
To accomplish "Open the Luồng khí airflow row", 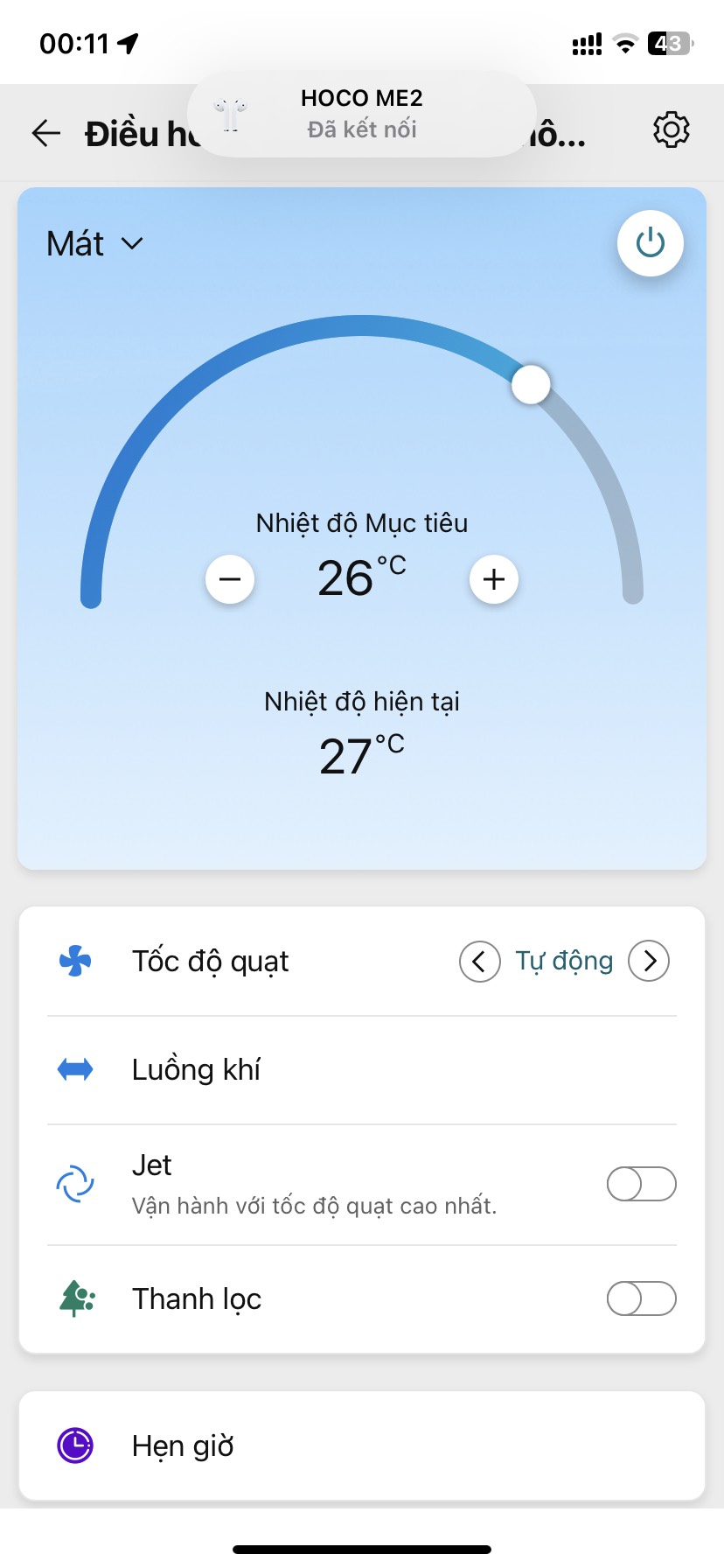I will 362,1070.
